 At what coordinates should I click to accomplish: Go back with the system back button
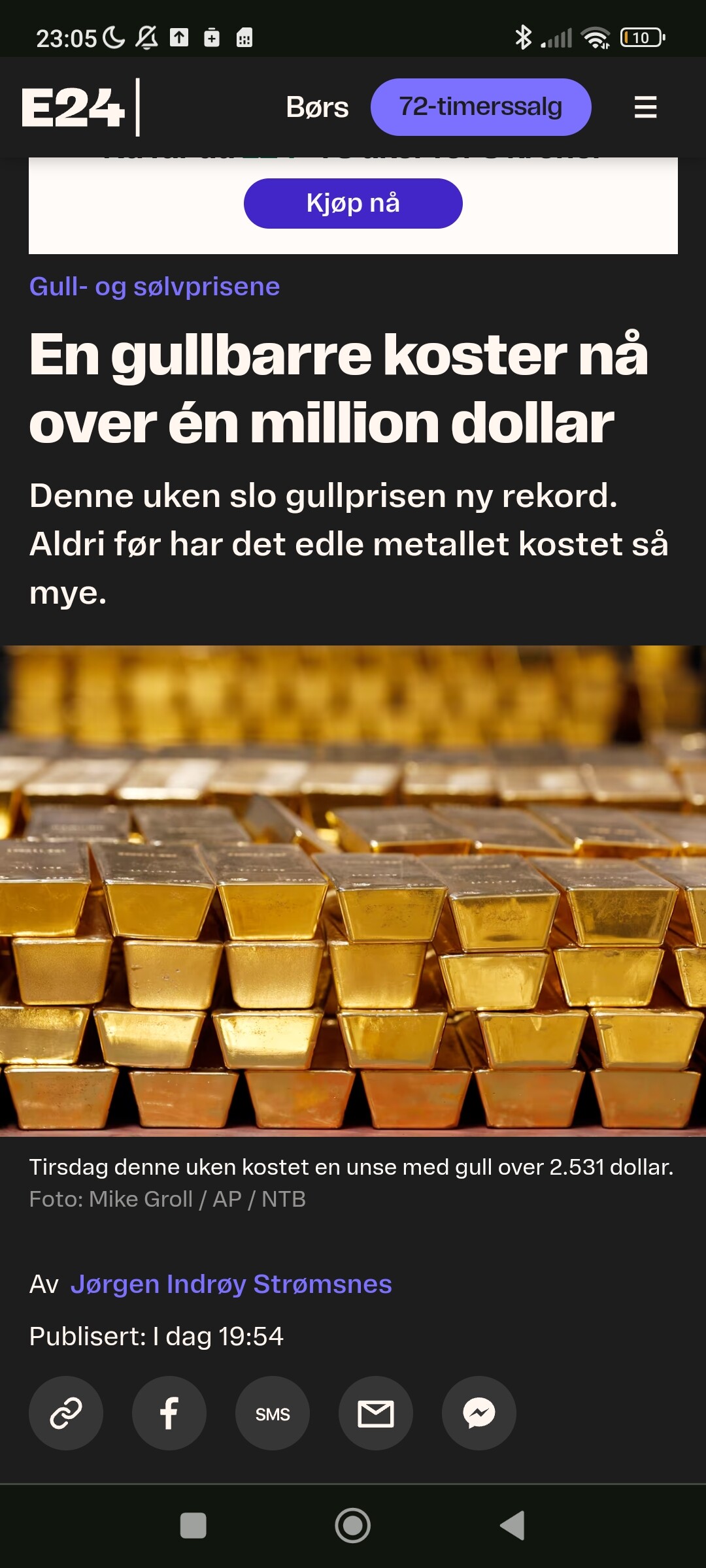click(x=513, y=1526)
